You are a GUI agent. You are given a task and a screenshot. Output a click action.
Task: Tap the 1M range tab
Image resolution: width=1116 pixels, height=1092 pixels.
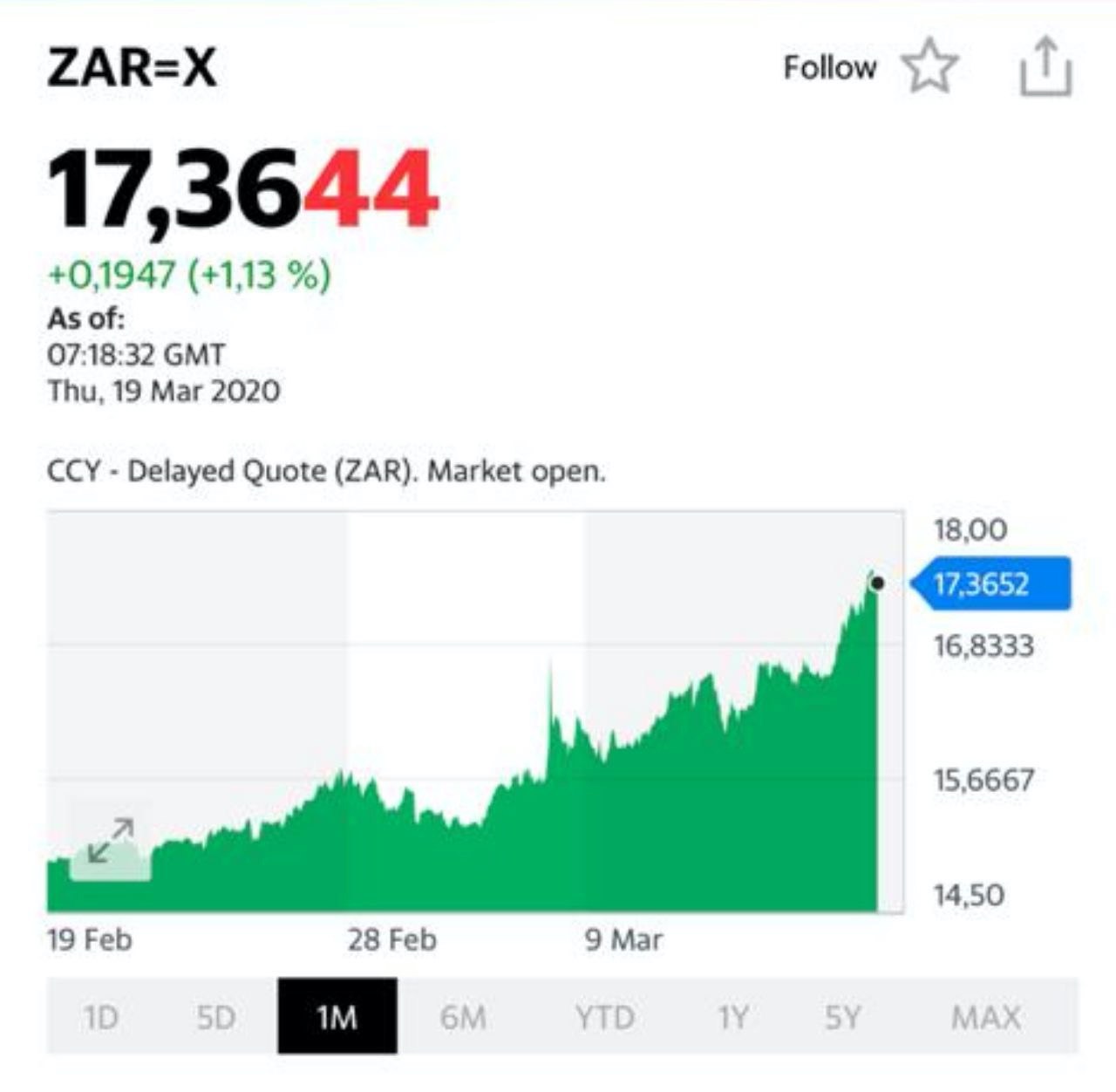[x=337, y=1017]
